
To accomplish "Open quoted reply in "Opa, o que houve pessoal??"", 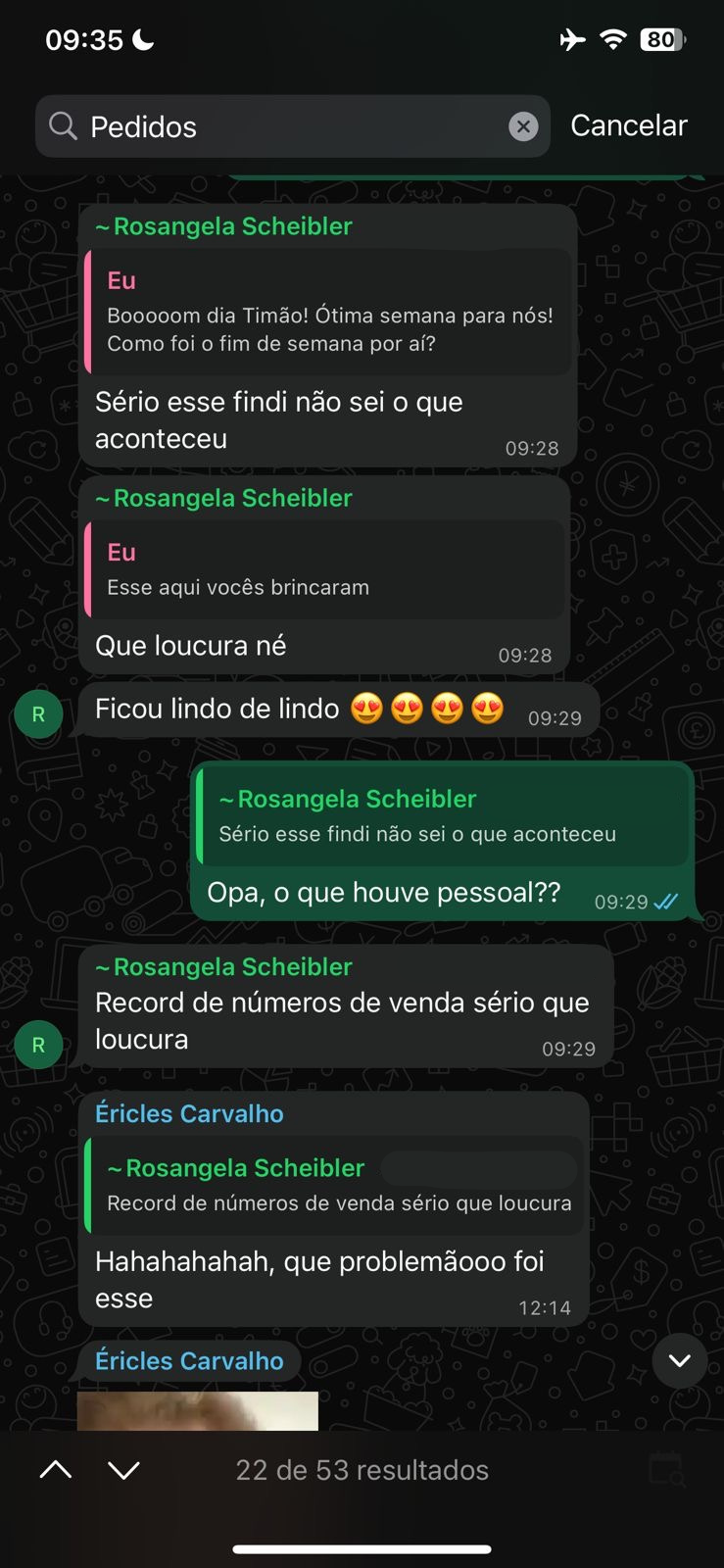I will coord(444,815).
